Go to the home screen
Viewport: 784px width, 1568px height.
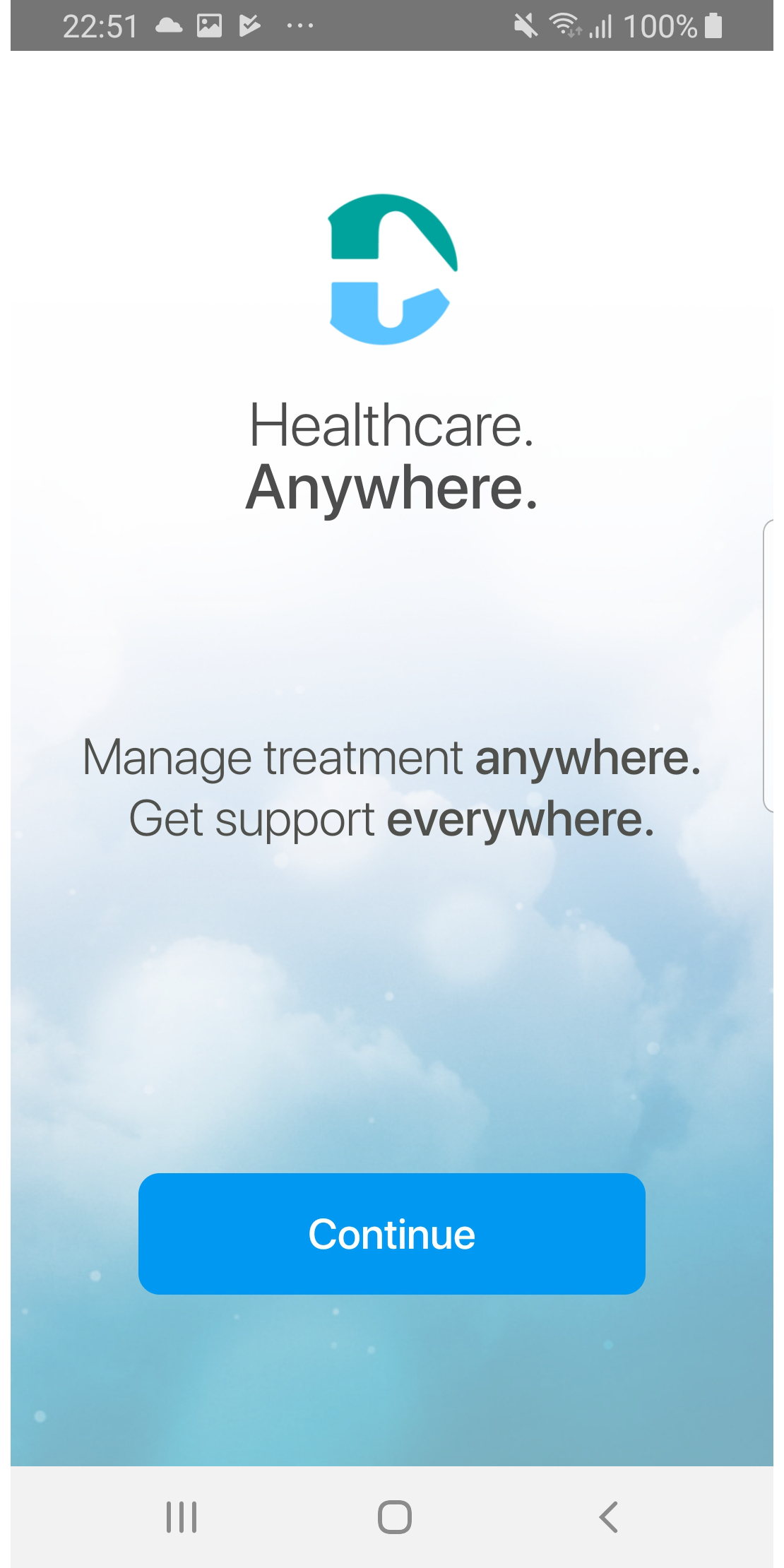click(x=394, y=1516)
